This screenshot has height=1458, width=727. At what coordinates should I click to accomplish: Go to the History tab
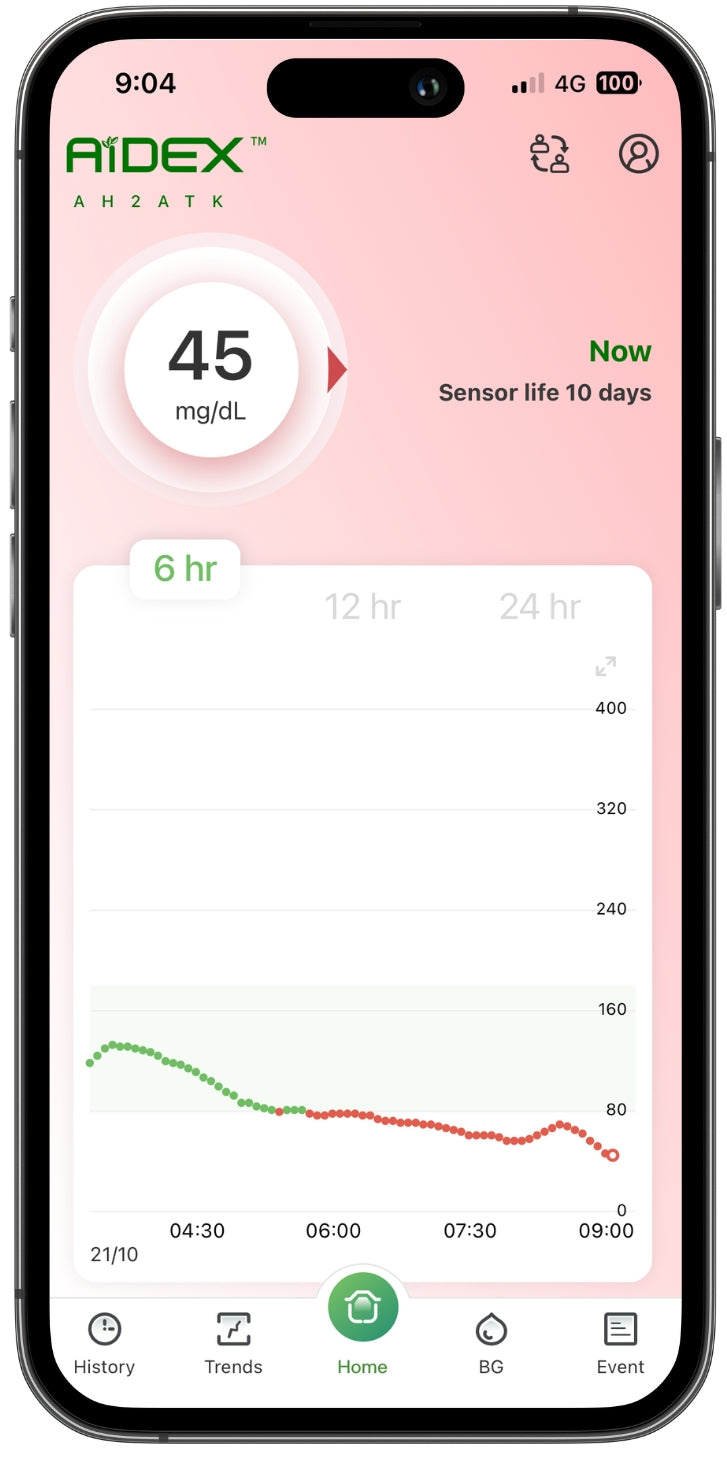104,1345
